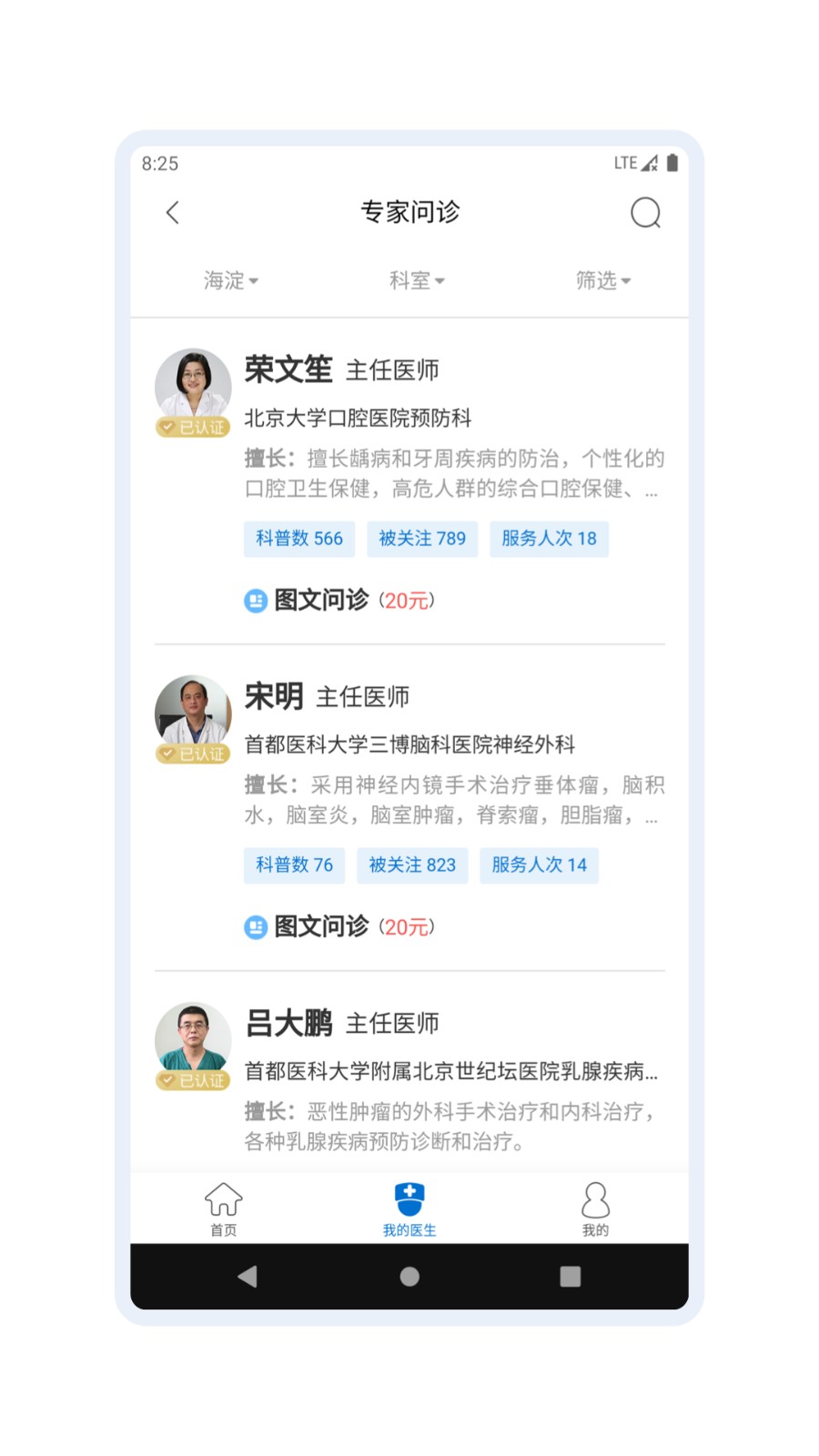Select the 我的医生 tab
Screen dimensions: 819x1456
click(409, 1209)
